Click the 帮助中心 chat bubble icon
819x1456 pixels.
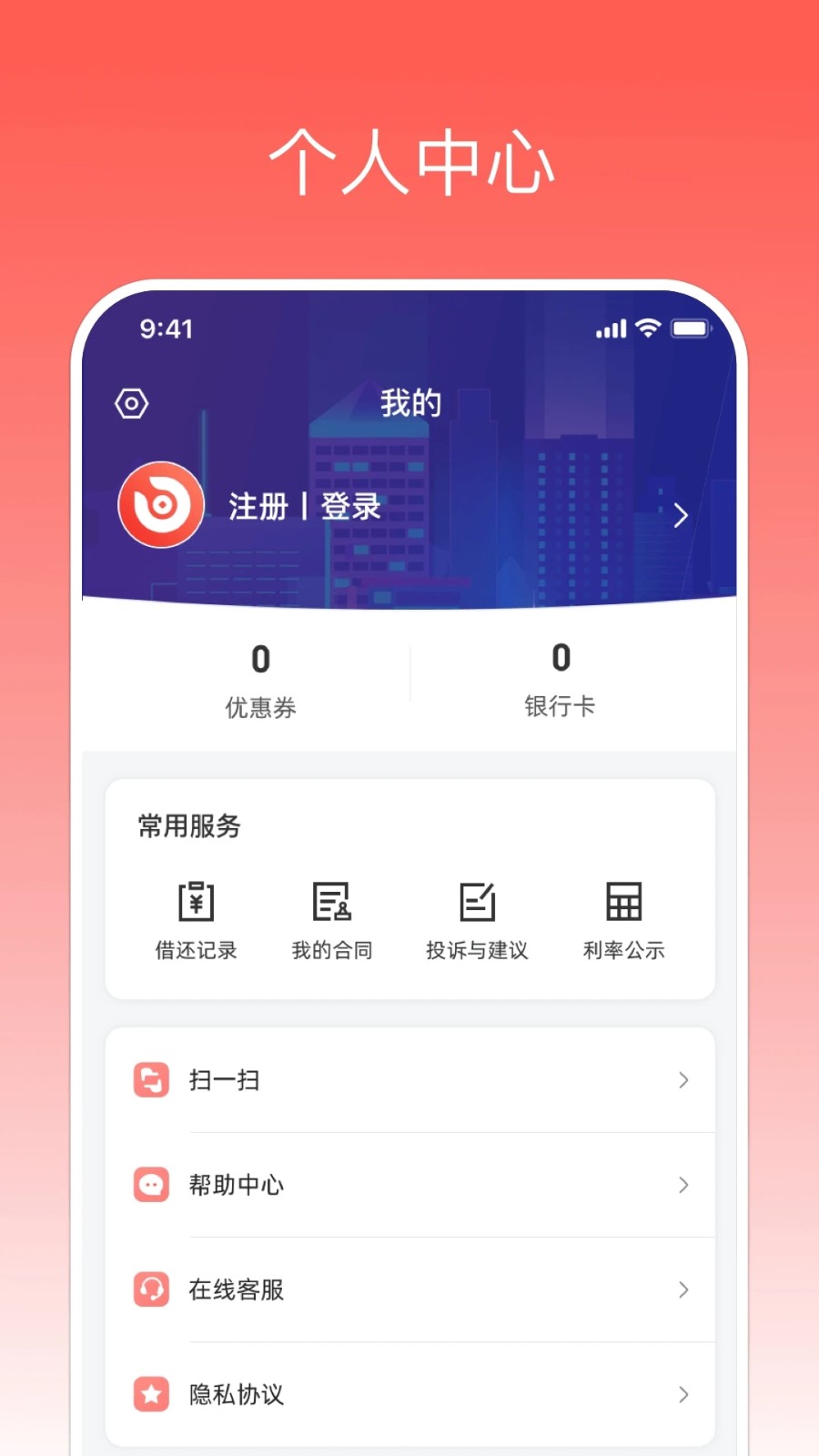click(x=150, y=1185)
